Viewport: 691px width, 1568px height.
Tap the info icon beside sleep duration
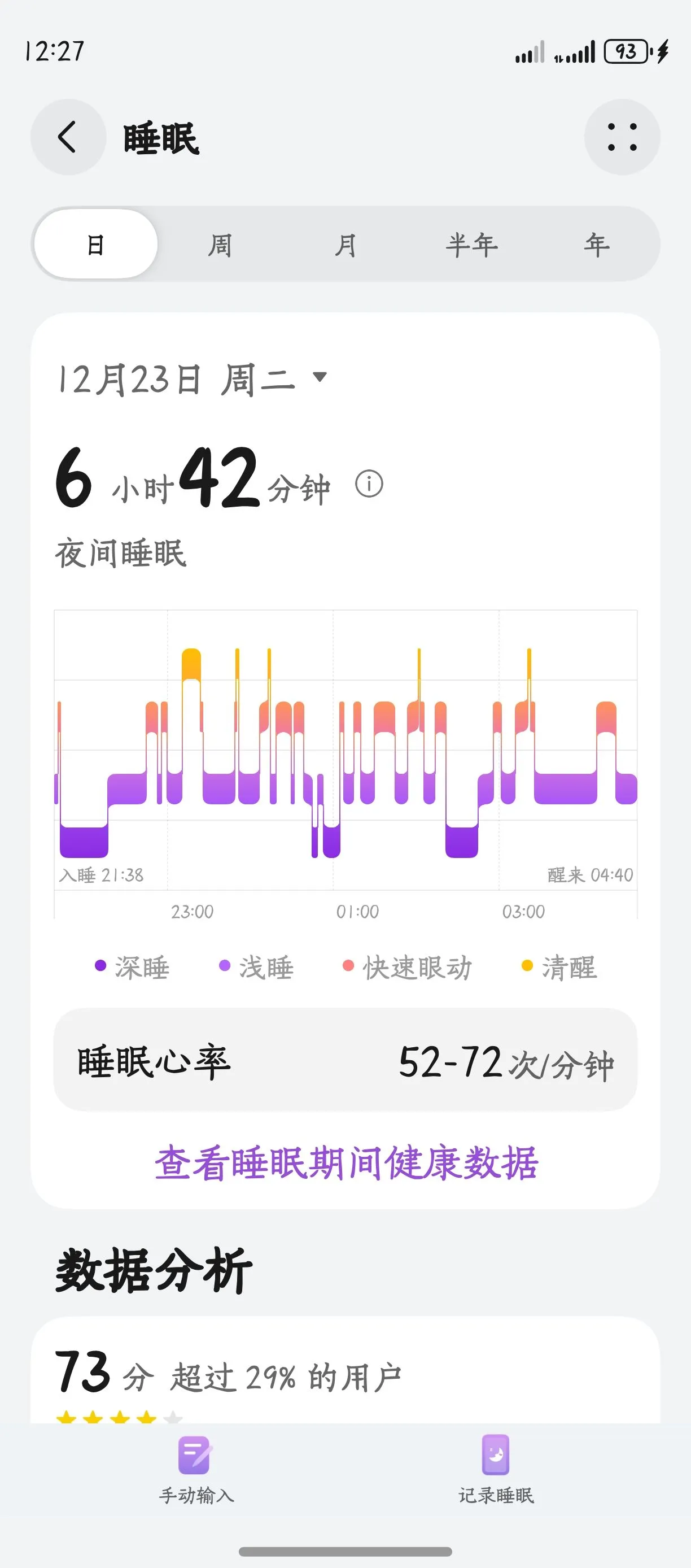click(369, 485)
